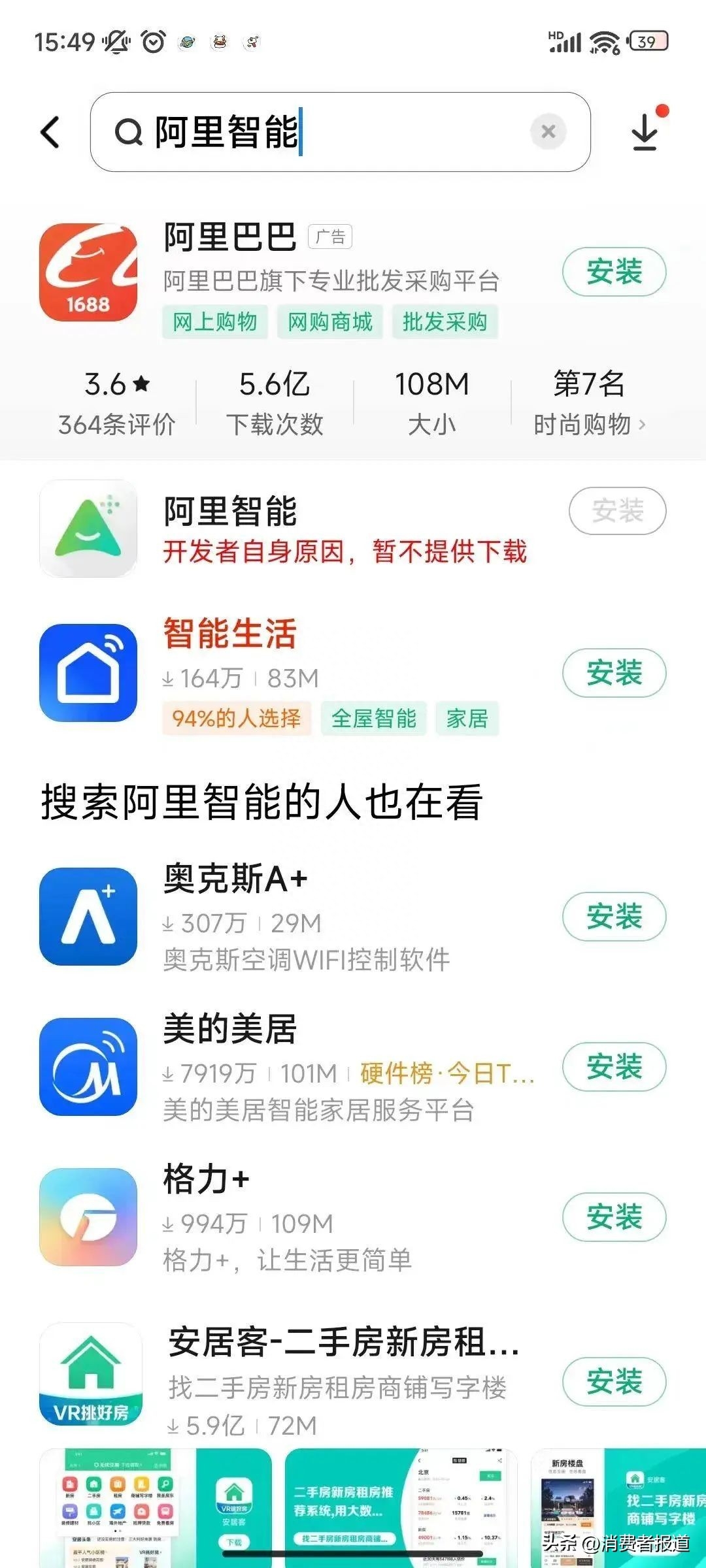Install the 格力+ app
The image size is (706, 1568).
[x=614, y=1217]
